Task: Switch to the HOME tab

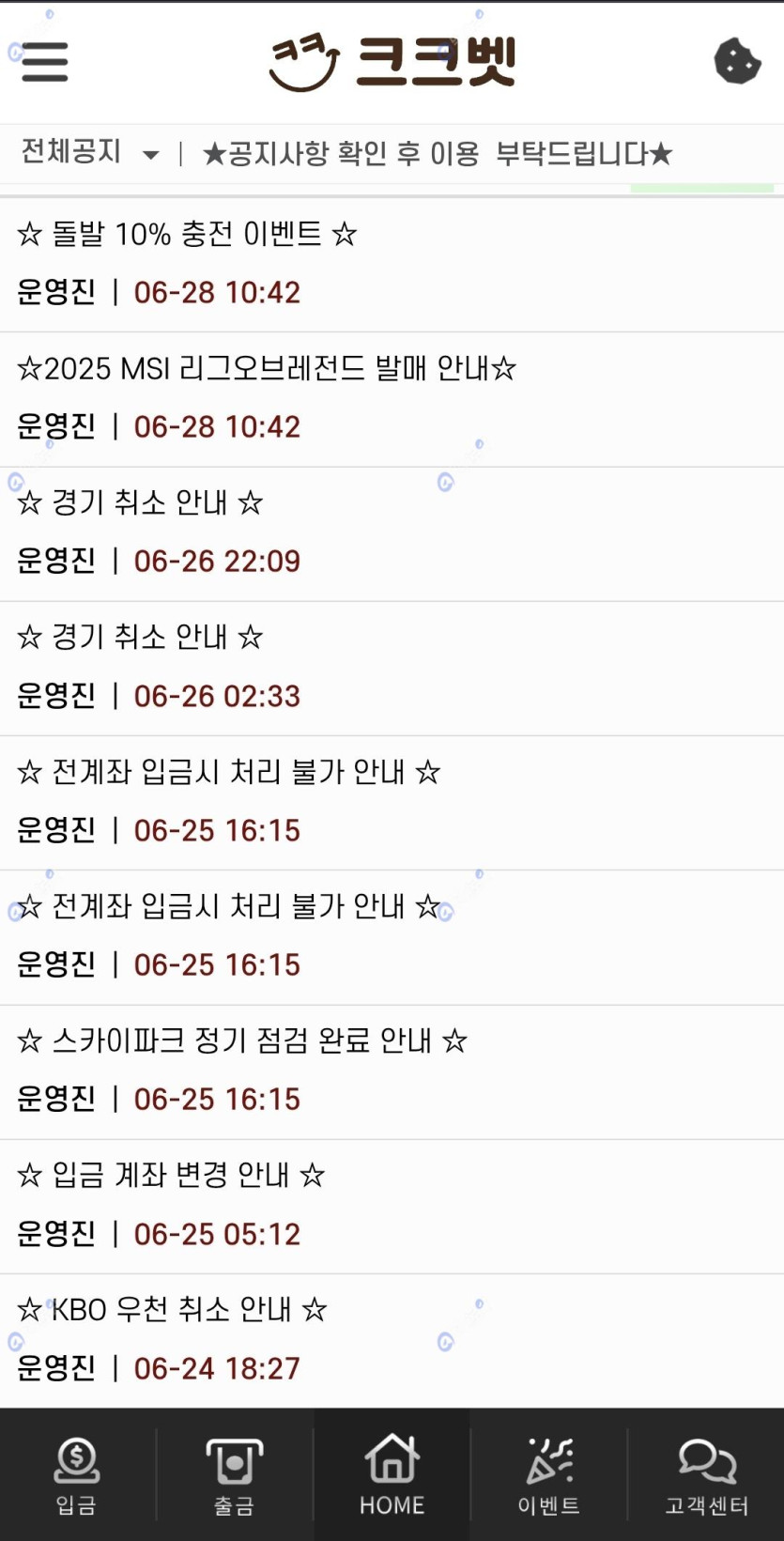Action: [x=392, y=1474]
